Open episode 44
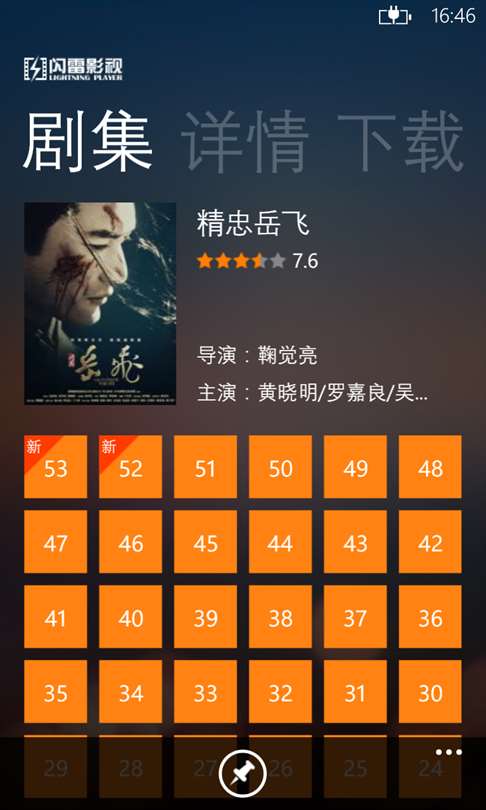 pos(280,541)
